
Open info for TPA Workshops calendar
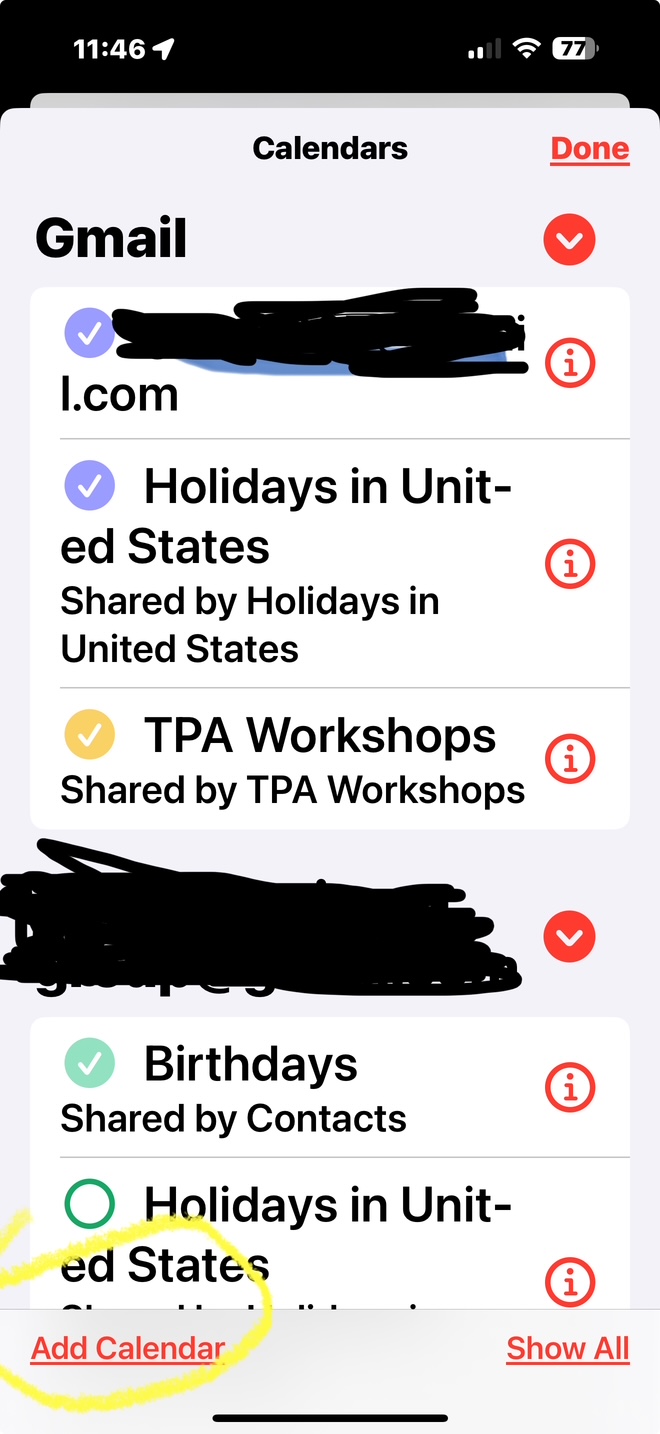[570, 760]
